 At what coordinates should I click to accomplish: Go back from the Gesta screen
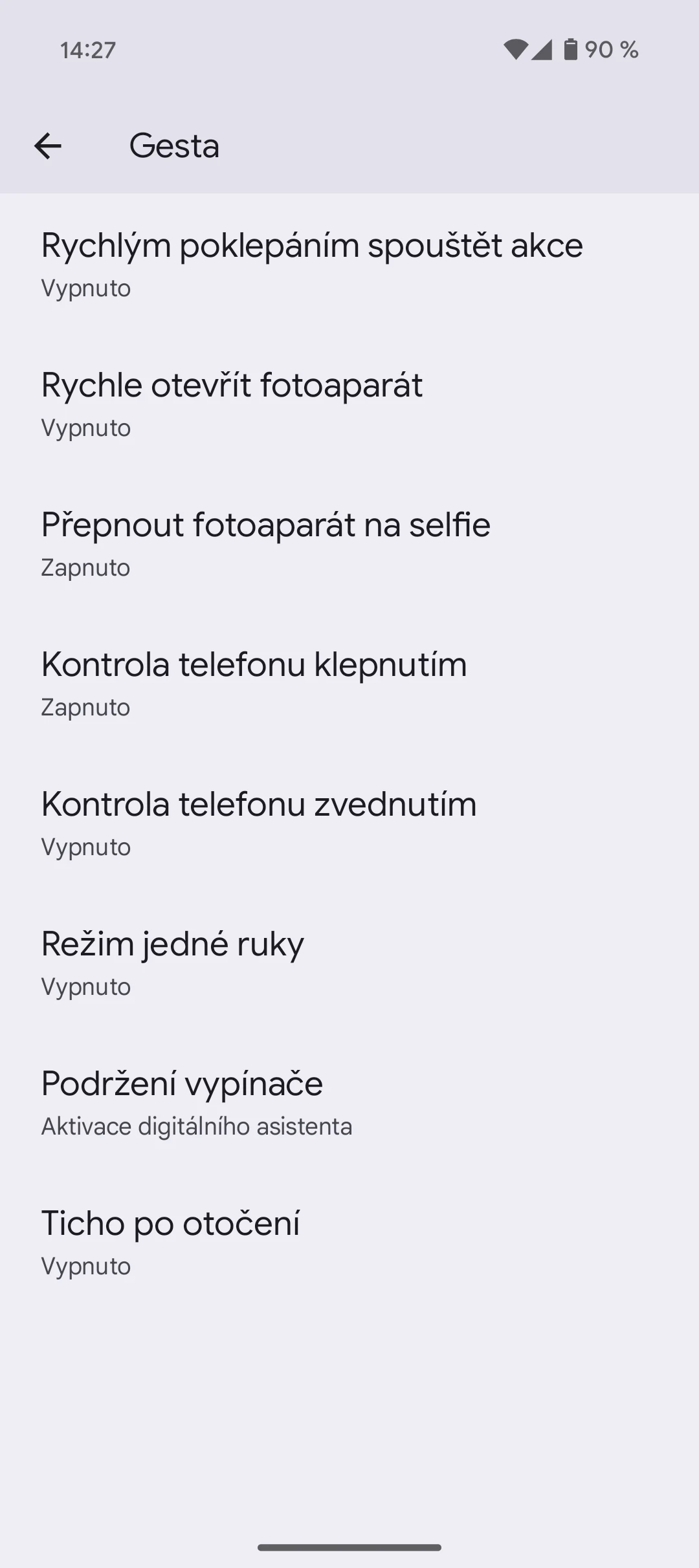tap(47, 146)
